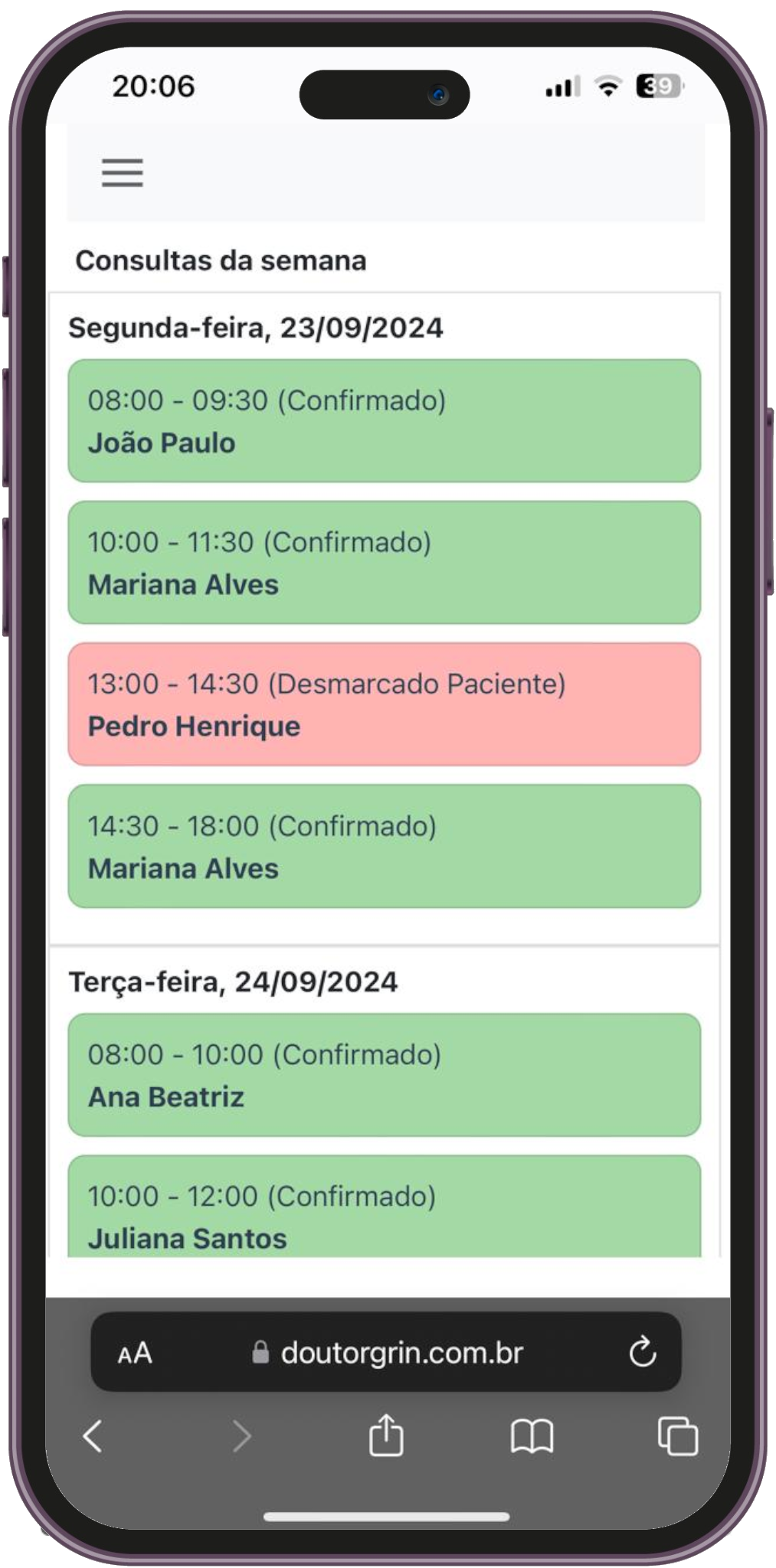Open Ana Beatriz's appointment details
Image resolution: width=776 pixels, height=1568 pixels.
(384, 1075)
